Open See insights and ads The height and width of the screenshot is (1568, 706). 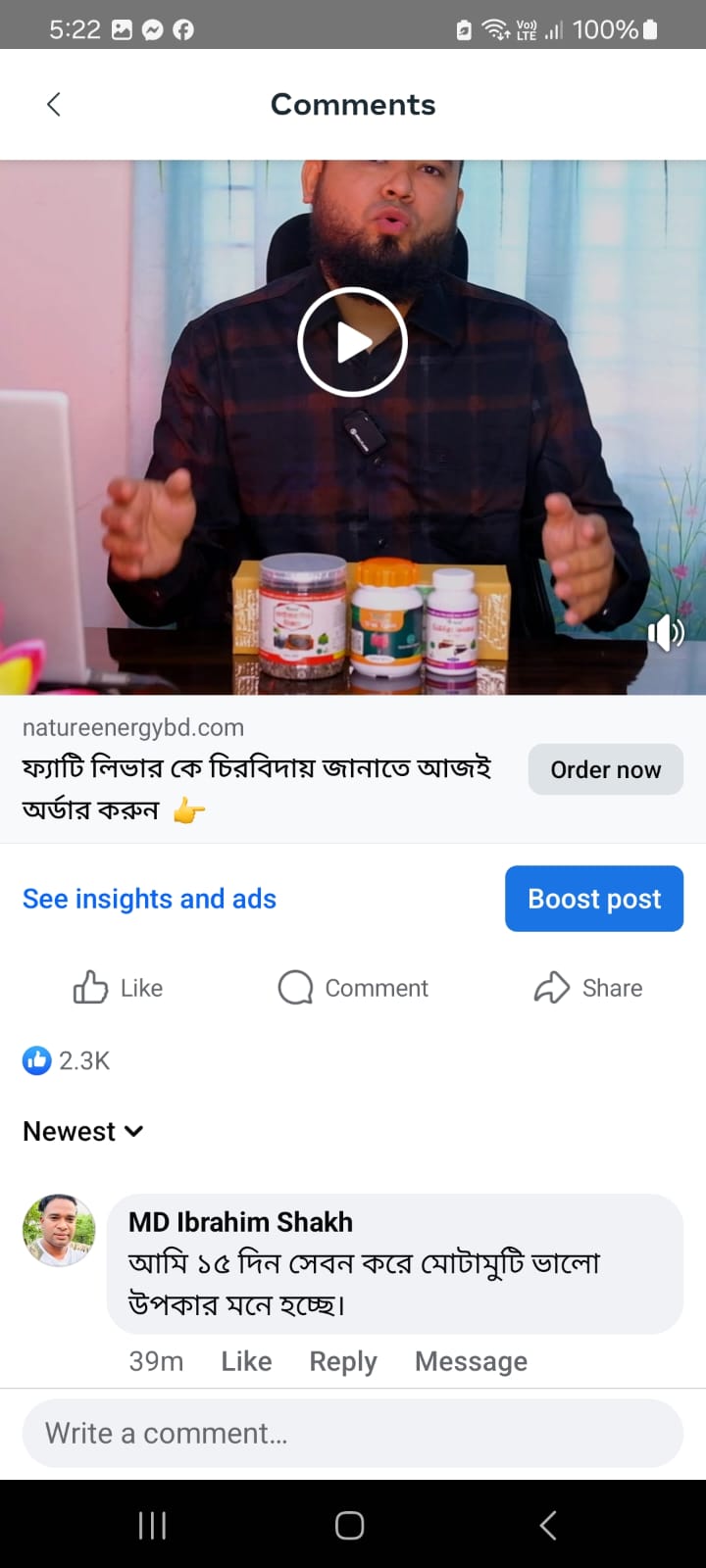pos(149,899)
